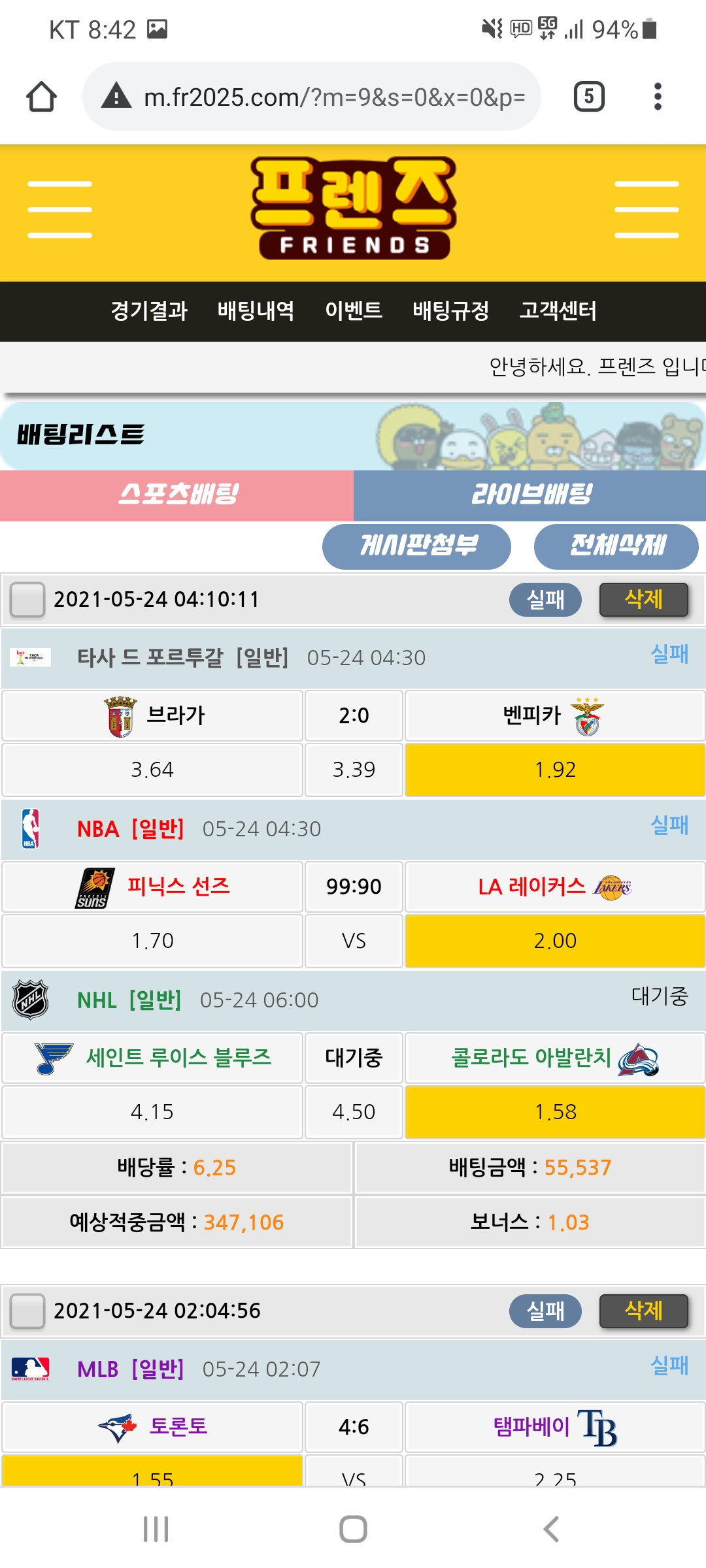Open the left hamburger menu
The height and width of the screenshot is (1568, 706).
59,209
